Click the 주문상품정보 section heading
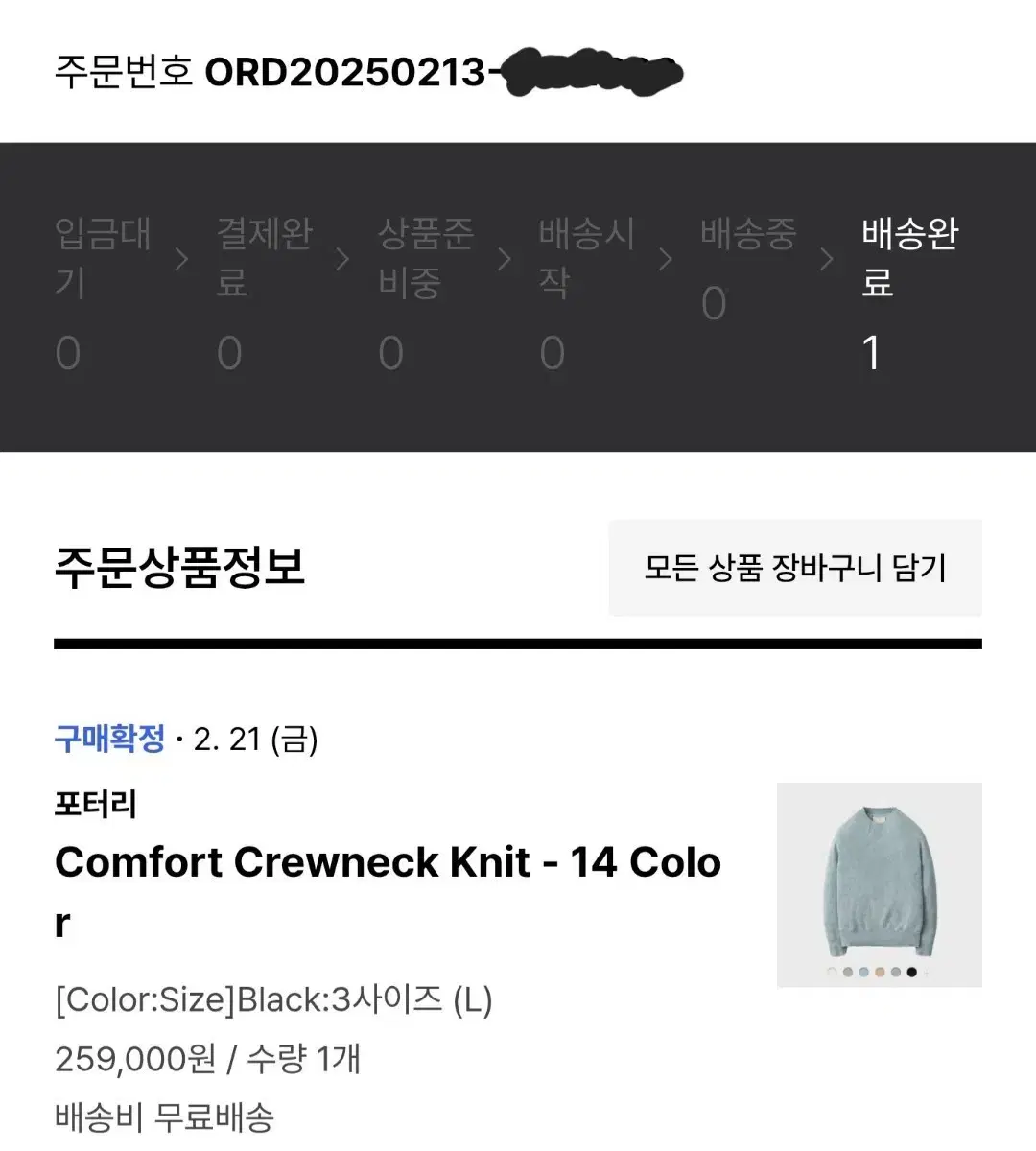1036x1151 pixels. tap(182, 569)
